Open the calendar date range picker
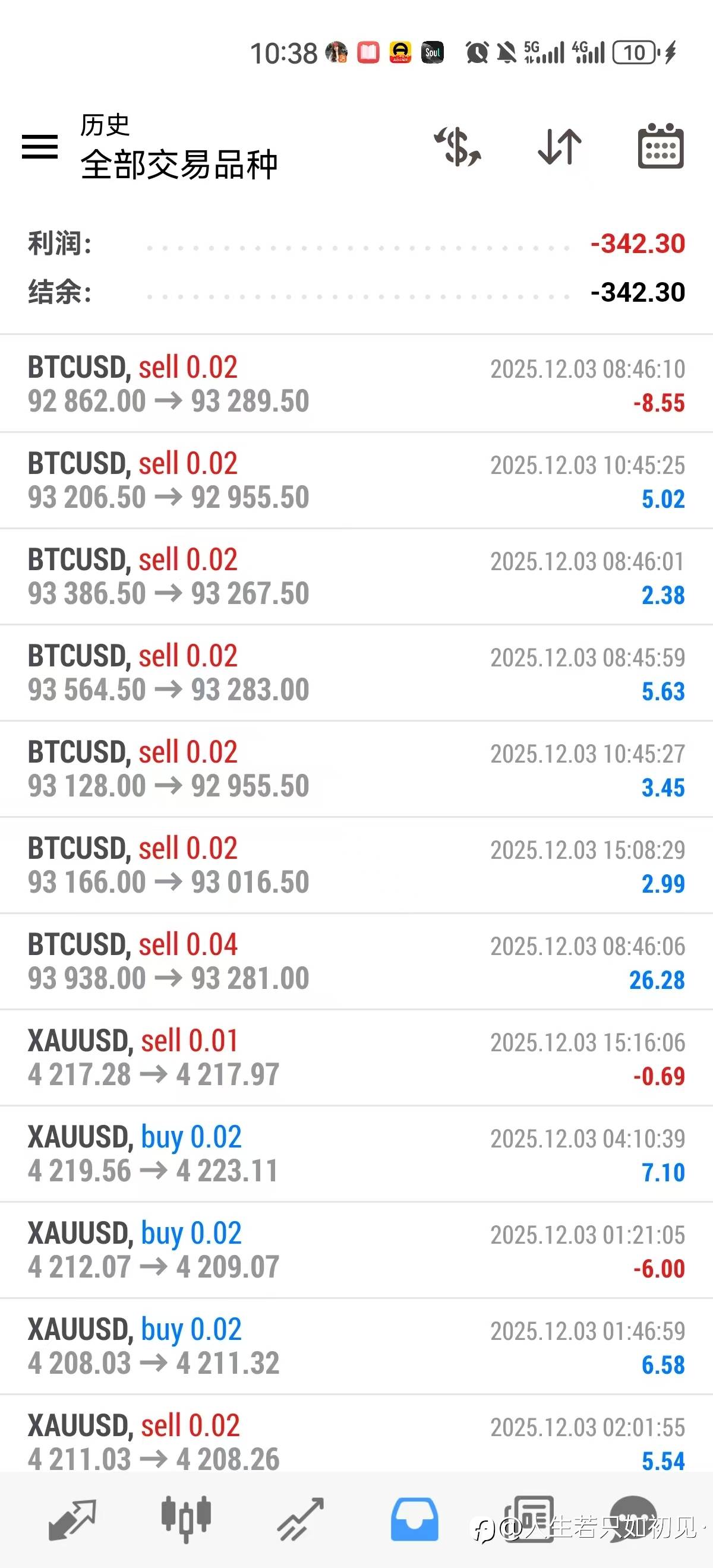The width and height of the screenshot is (713, 1568). (x=660, y=147)
